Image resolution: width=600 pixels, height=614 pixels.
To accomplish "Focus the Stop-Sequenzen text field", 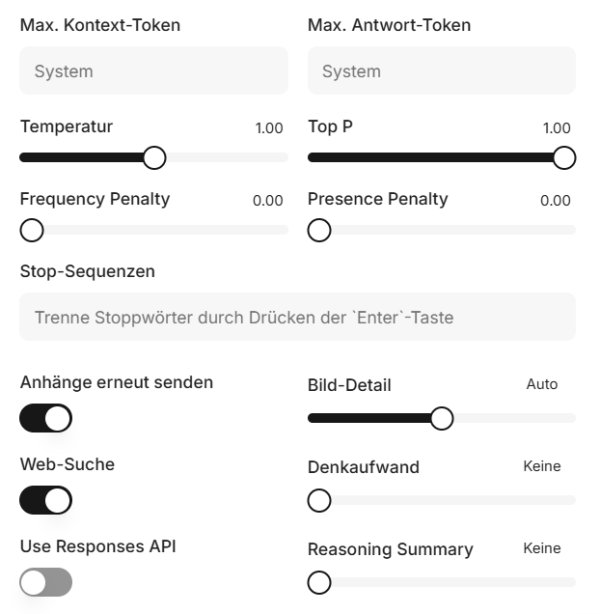I will [x=297, y=317].
